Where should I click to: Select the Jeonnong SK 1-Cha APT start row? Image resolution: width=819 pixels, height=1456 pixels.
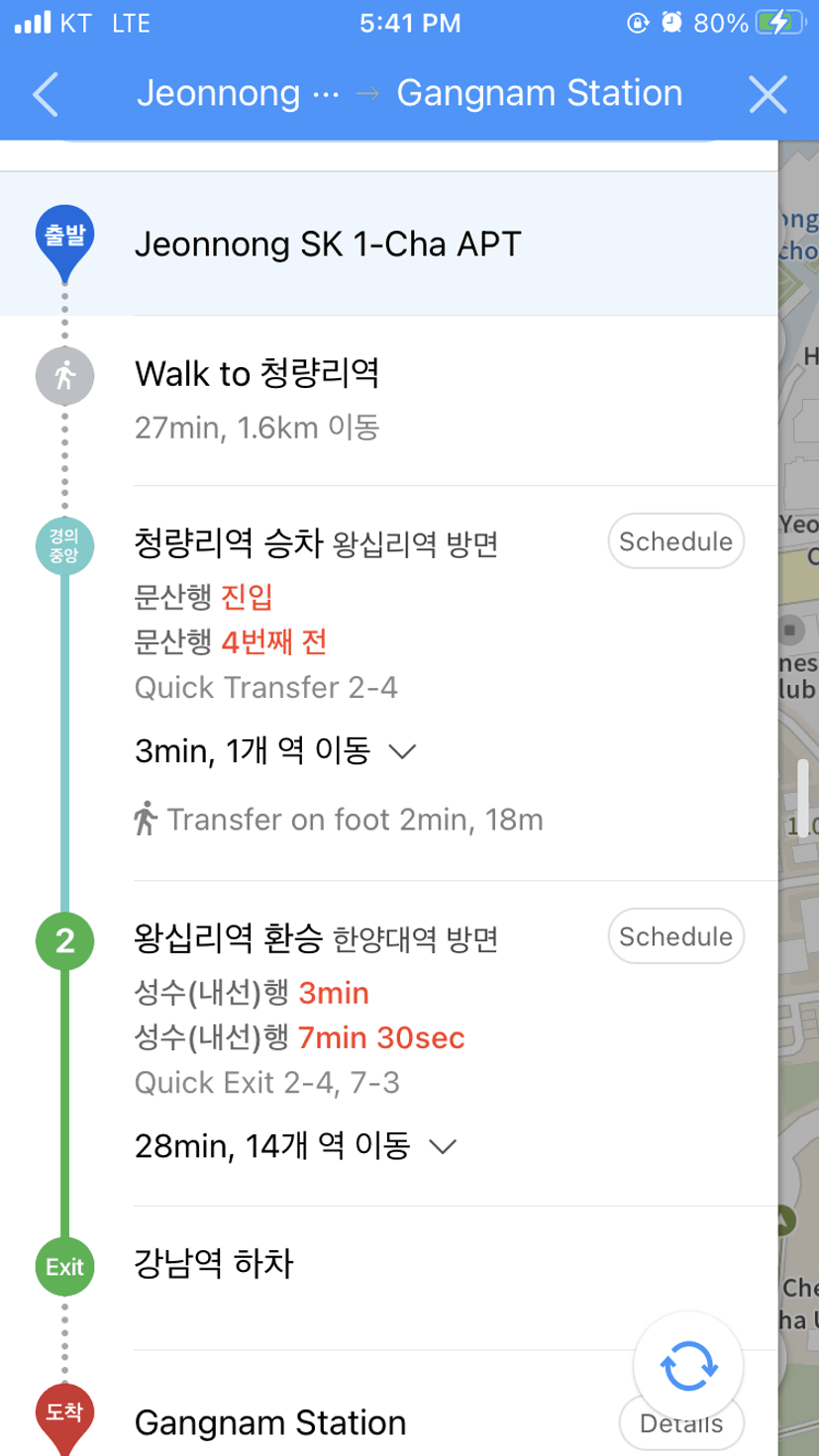click(388, 243)
